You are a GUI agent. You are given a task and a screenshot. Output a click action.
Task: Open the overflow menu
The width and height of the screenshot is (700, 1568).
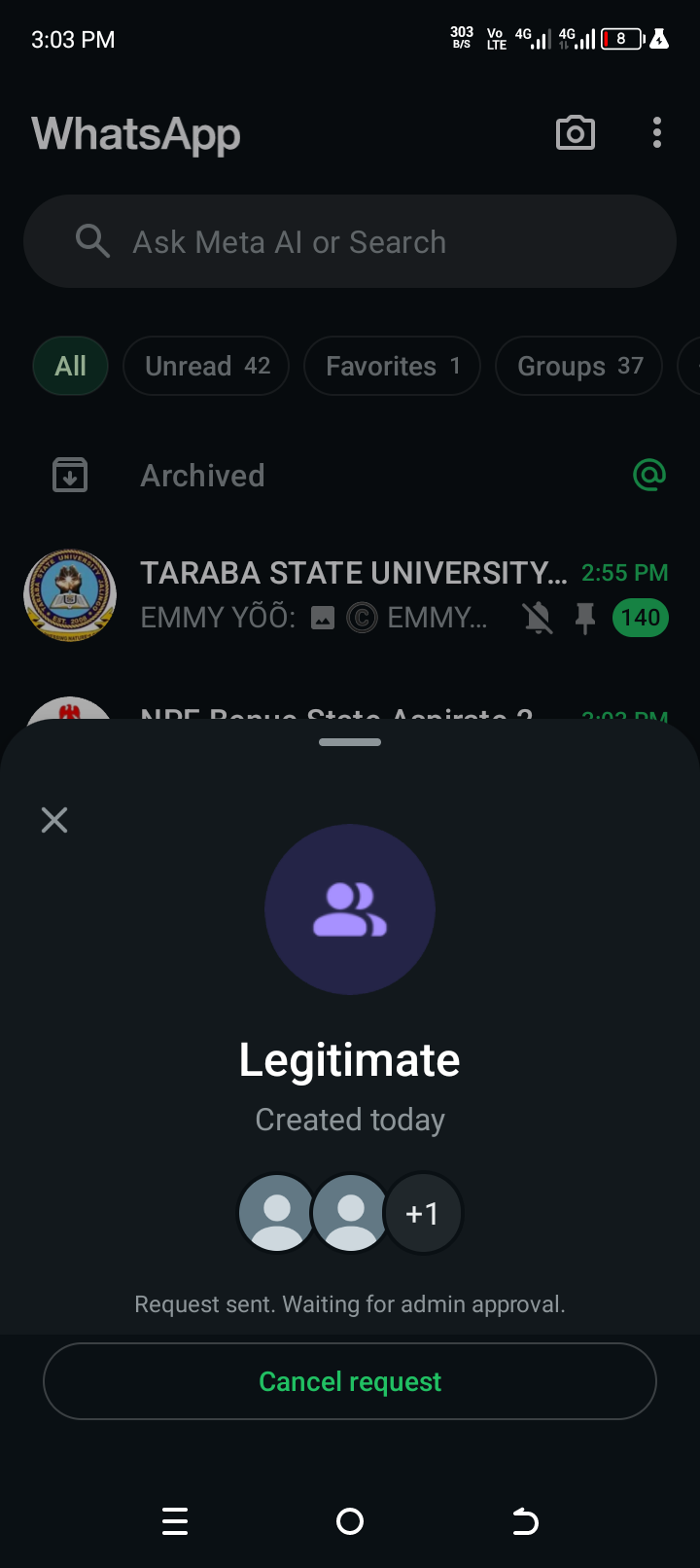(657, 133)
